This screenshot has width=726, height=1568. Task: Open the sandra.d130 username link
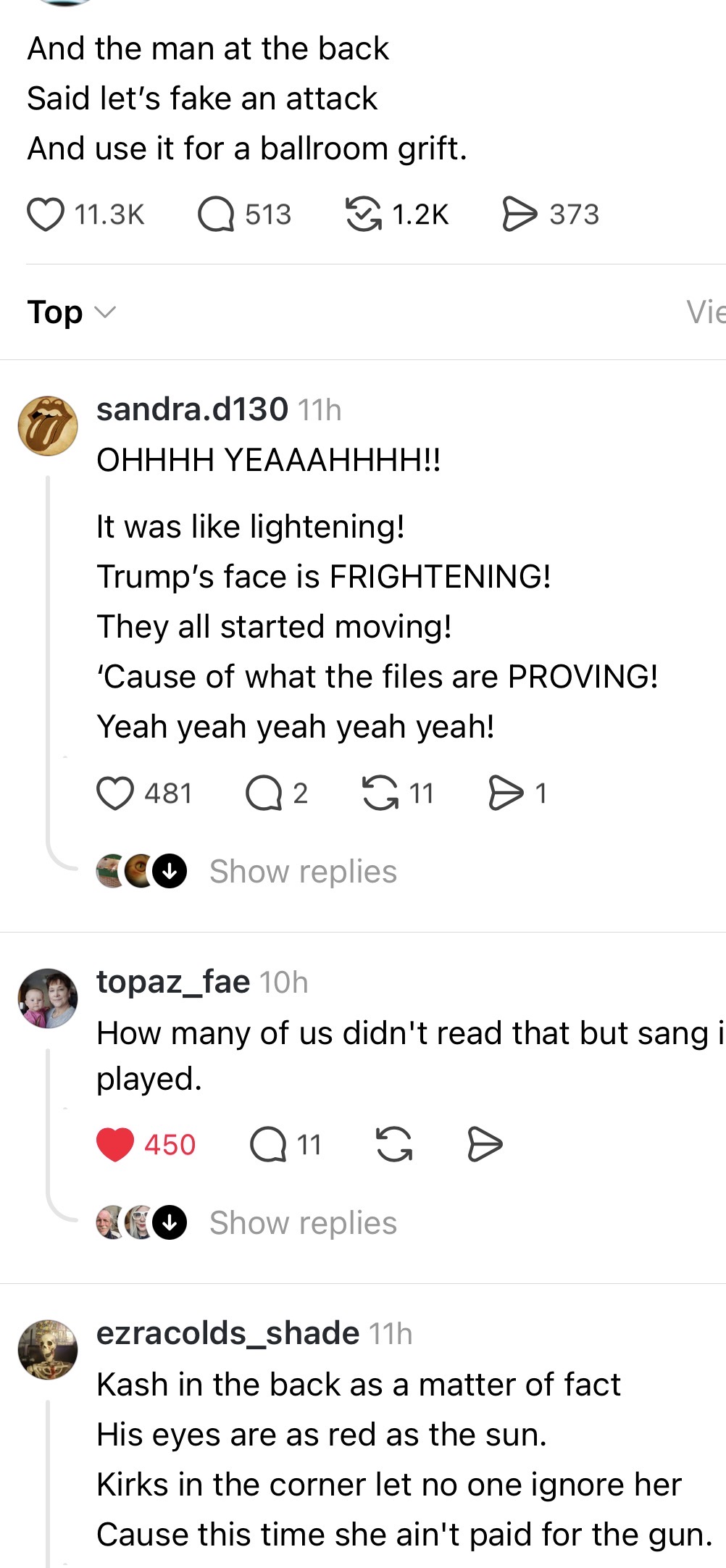point(192,409)
